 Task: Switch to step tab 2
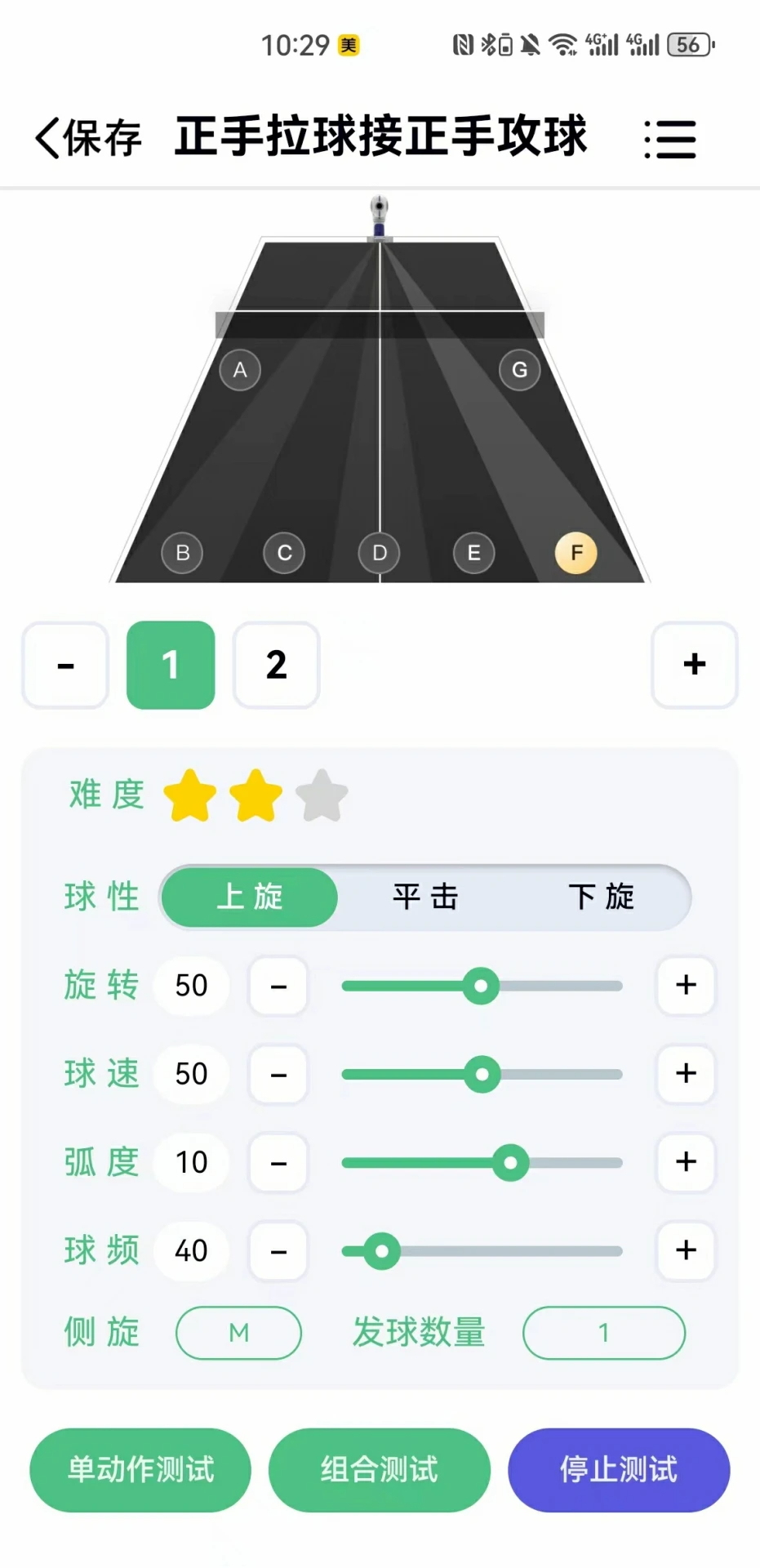pos(276,665)
